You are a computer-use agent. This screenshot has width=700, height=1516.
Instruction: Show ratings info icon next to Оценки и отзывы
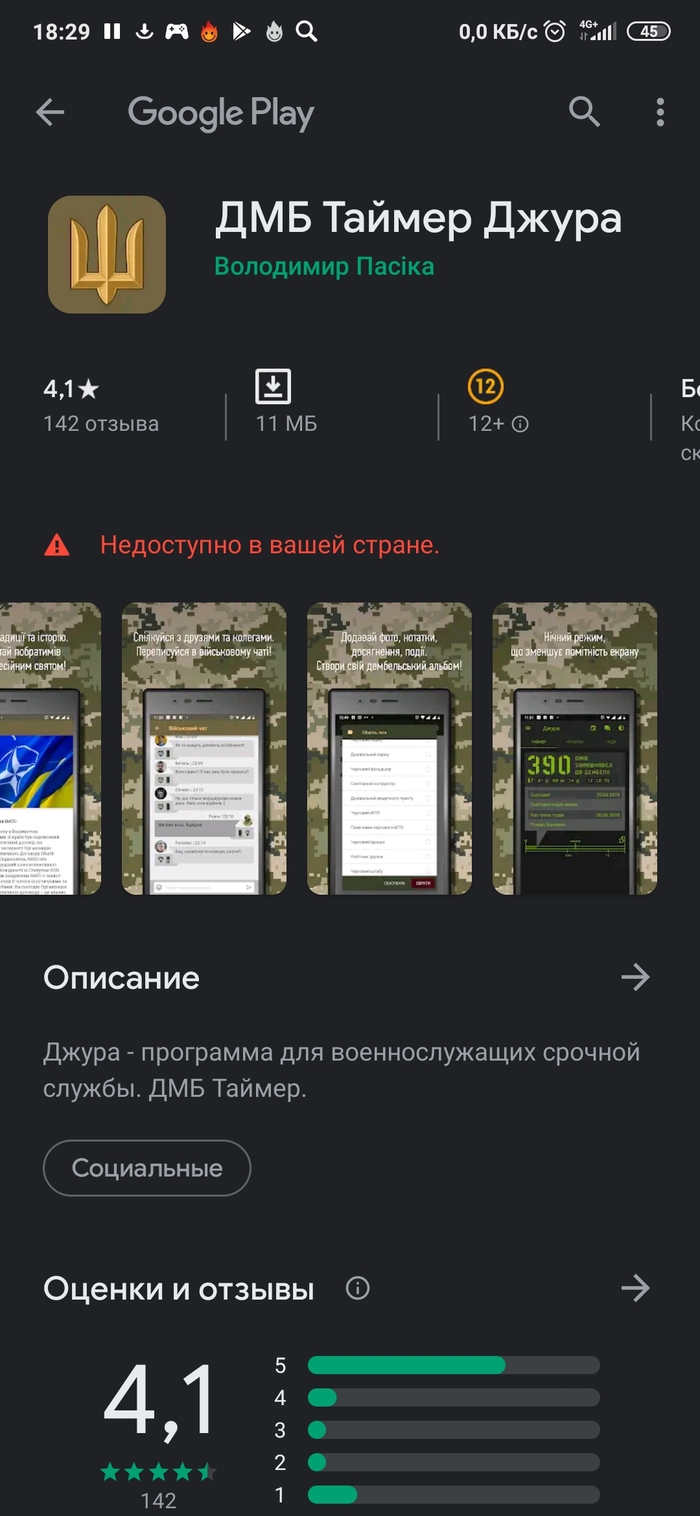coord(357,1288)
